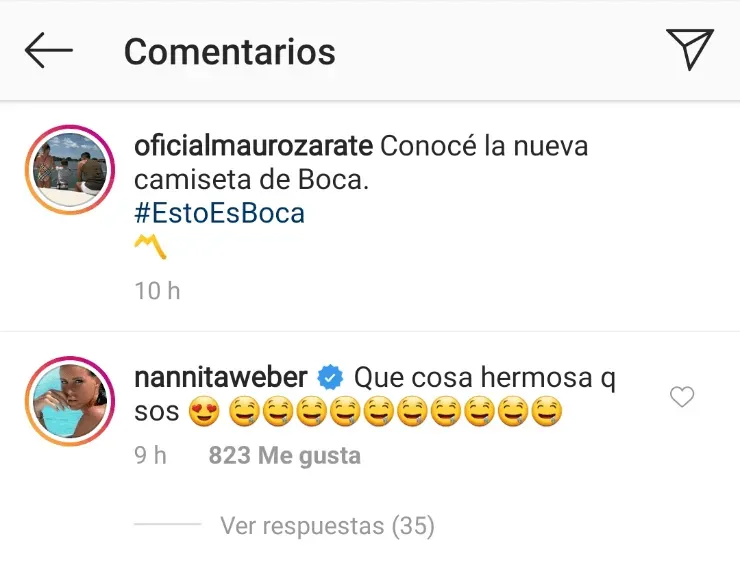Screen dimensions: 740x565
Task: View the 823 Me gusta list
Action: tap(284, 456)
